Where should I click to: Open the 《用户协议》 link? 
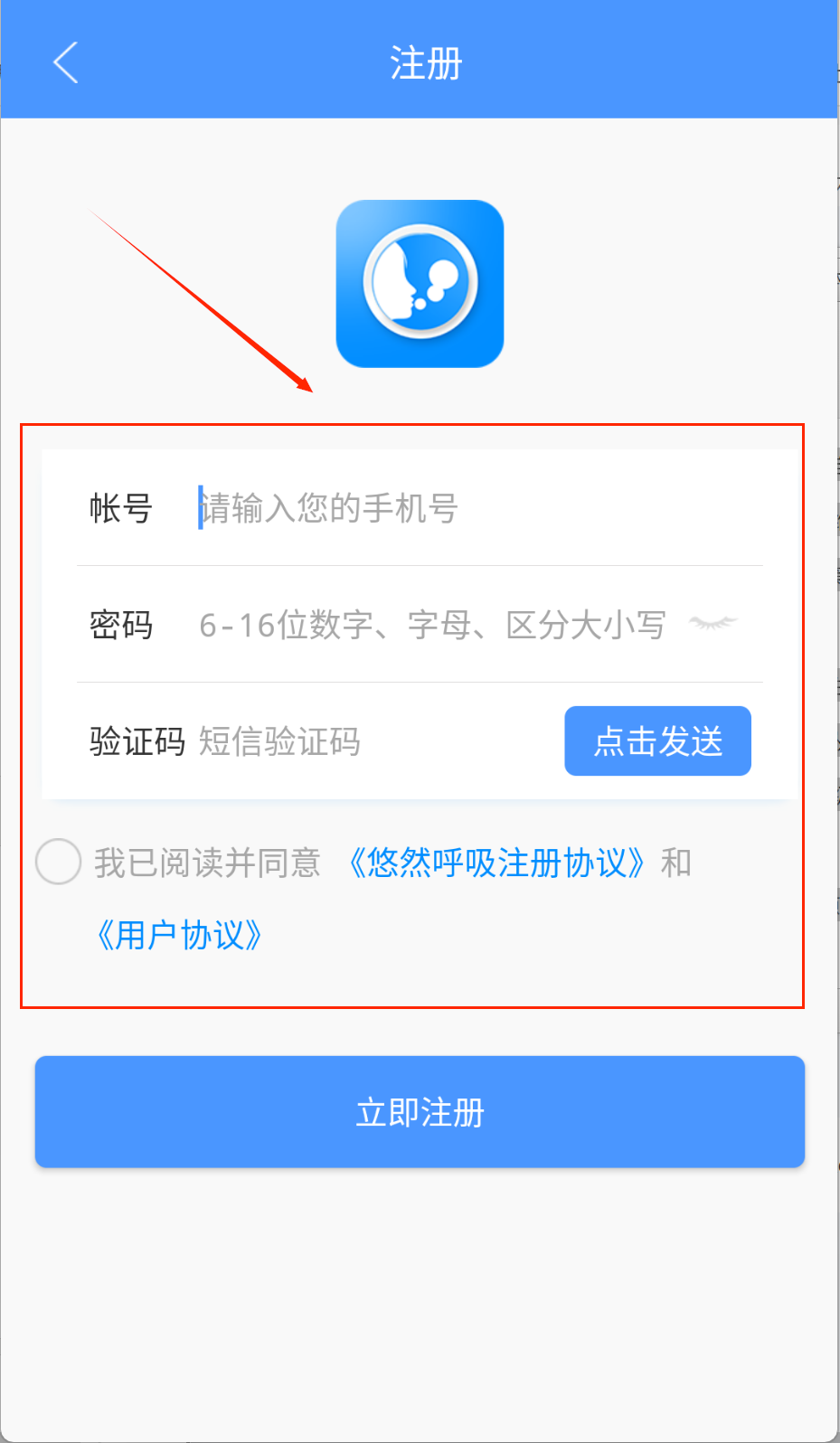tap(179, 935)
